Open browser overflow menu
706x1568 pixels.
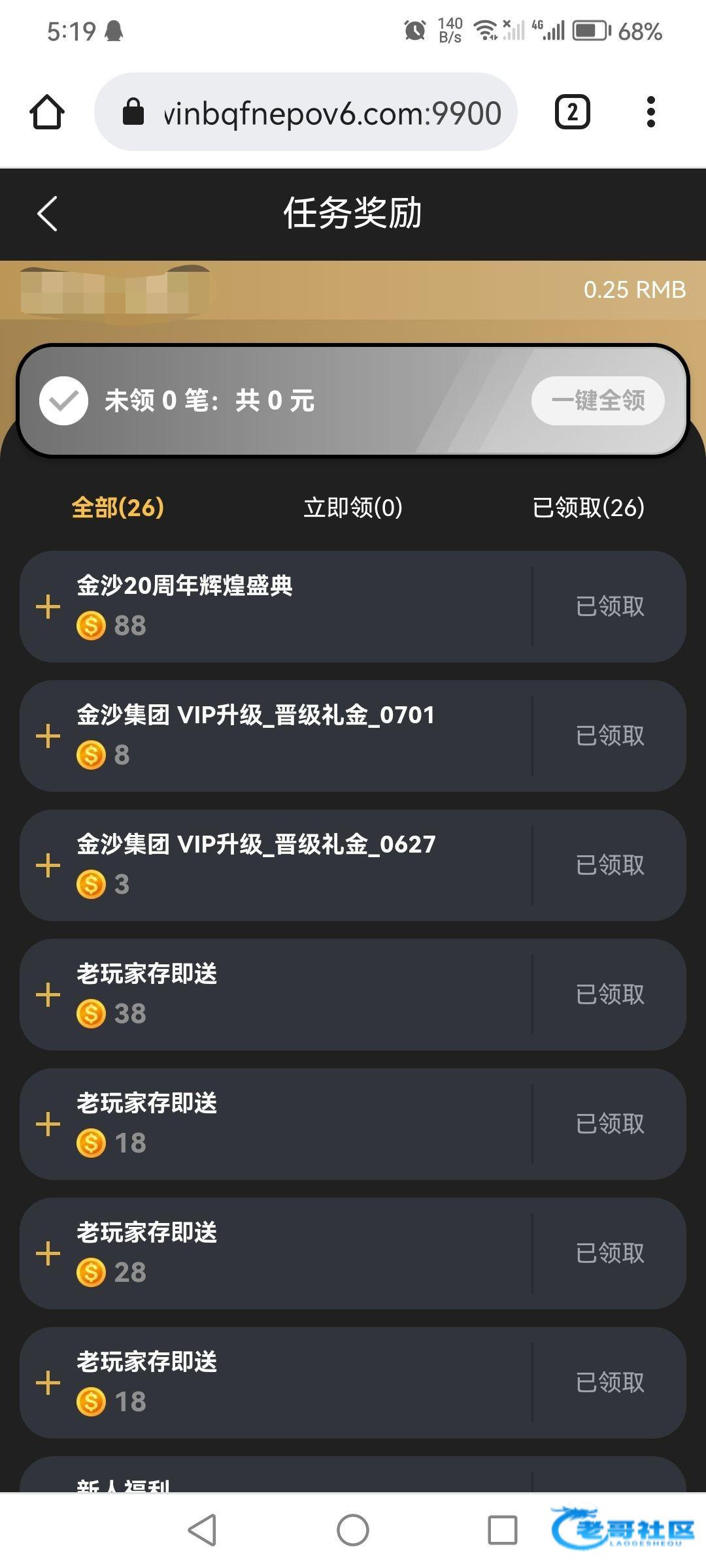tap(650, 112)
